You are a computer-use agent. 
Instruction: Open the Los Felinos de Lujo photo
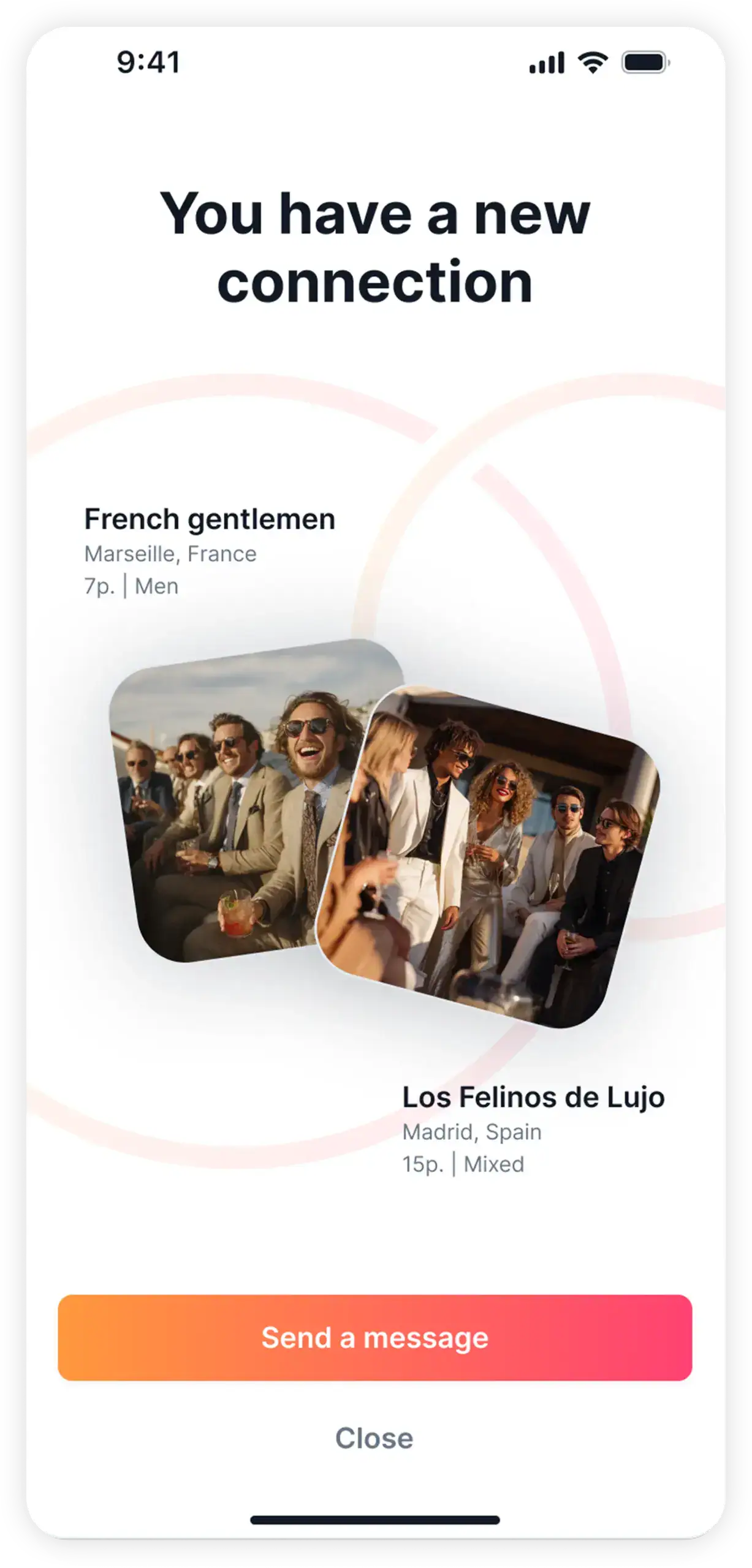490,858
